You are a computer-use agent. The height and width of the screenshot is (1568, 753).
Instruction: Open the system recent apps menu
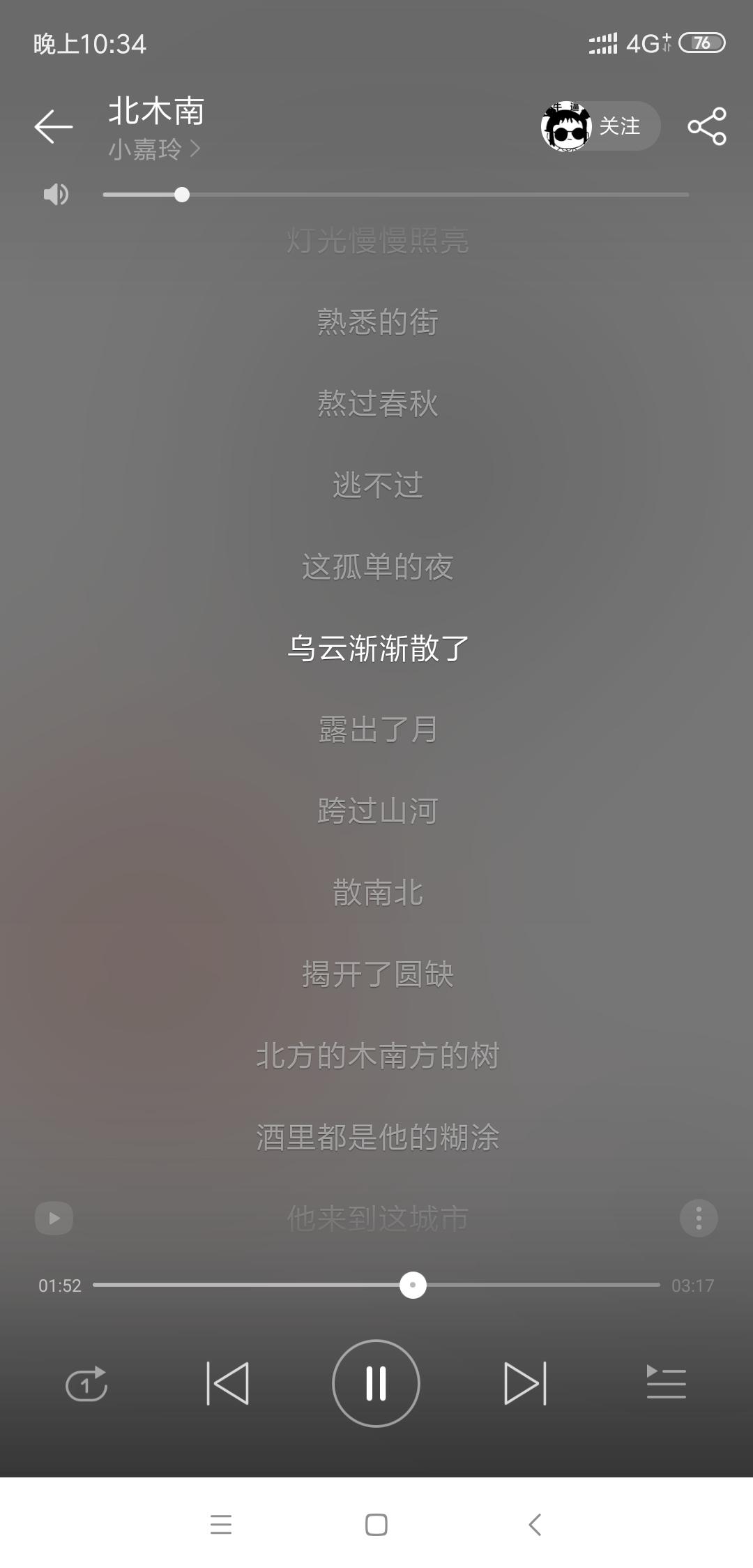click(x=221, y=1524)
